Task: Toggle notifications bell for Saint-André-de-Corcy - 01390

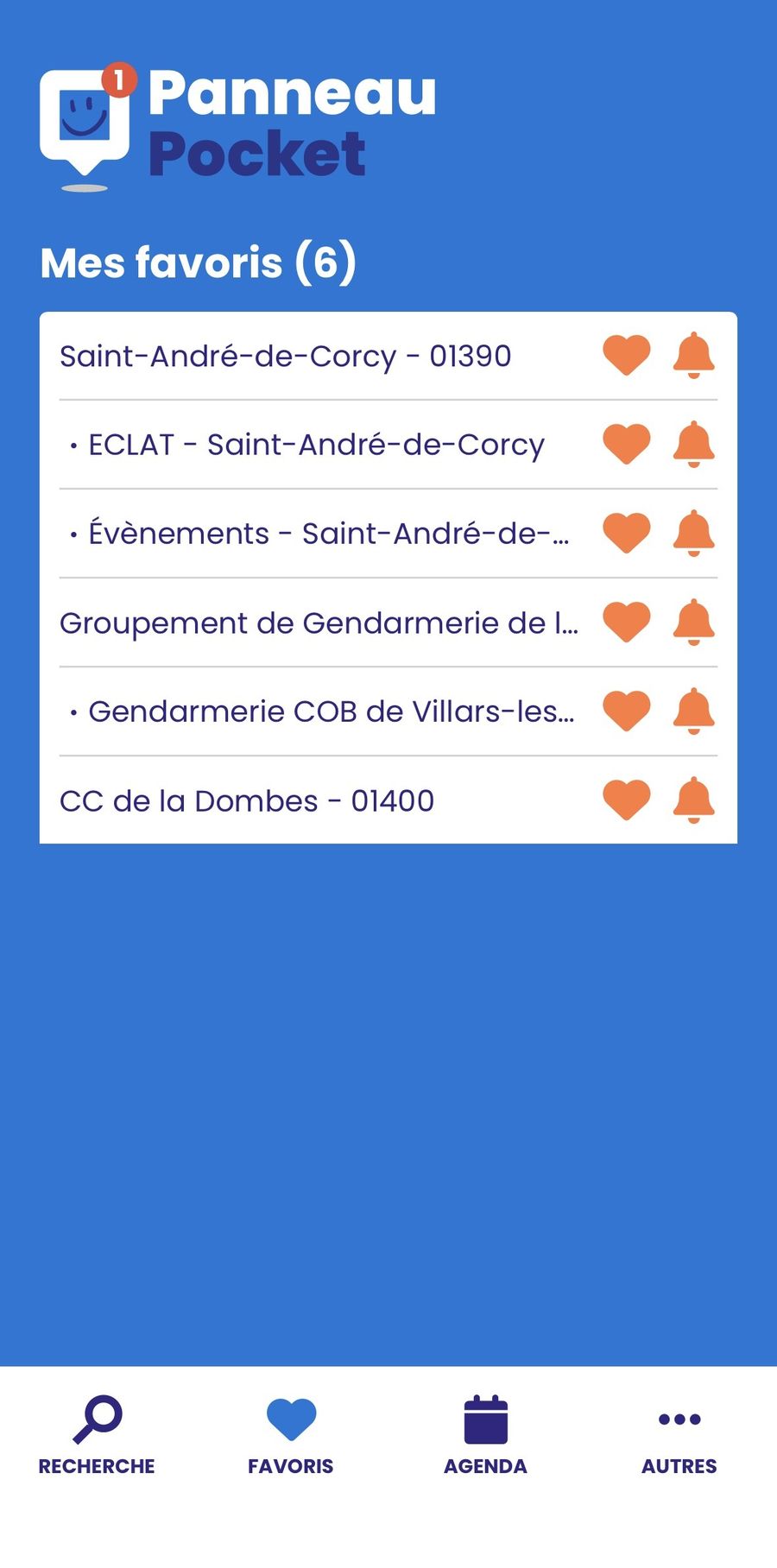Action: click(693, 356)
